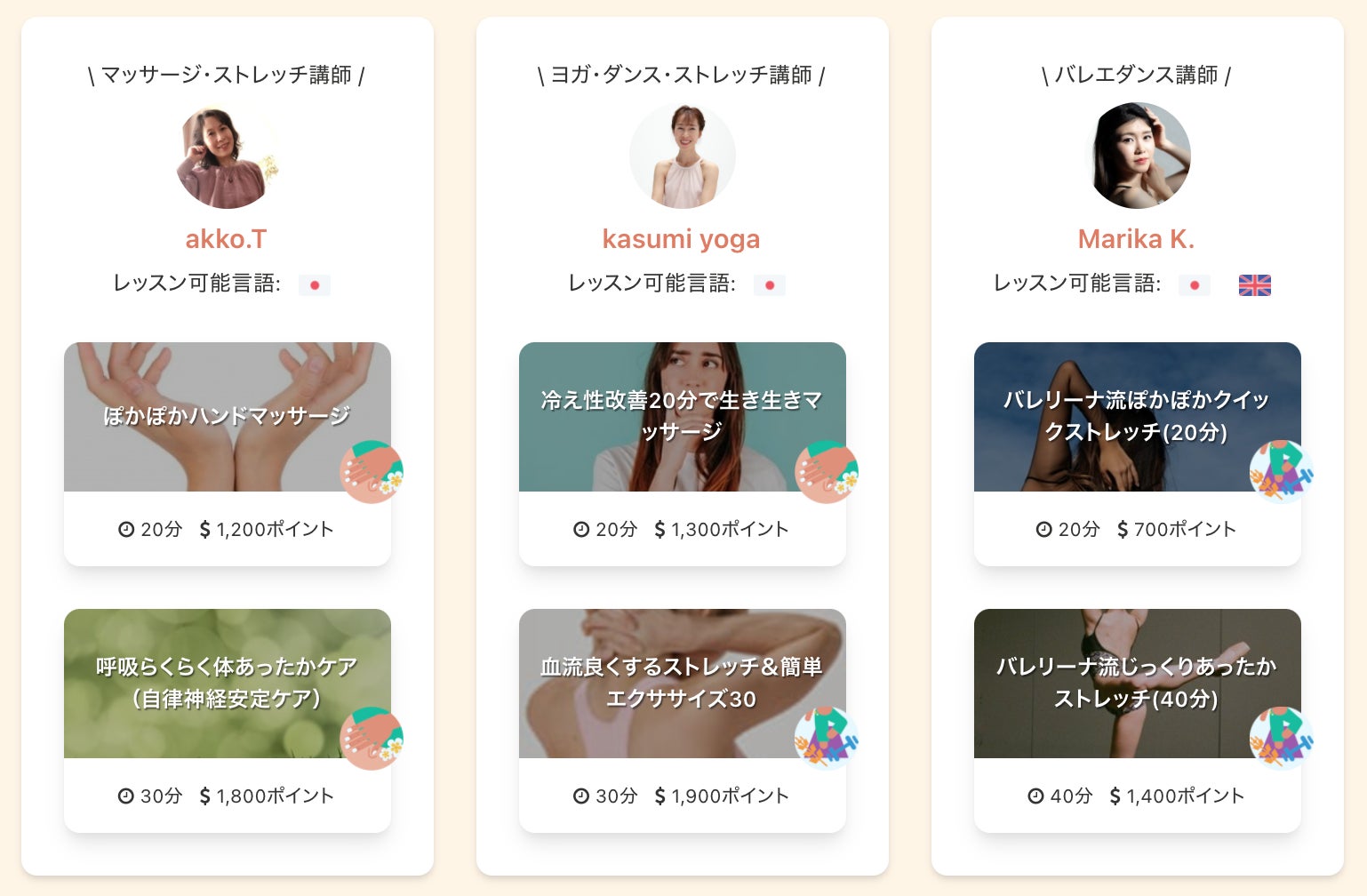Viewport: 1367px width, 896px height.
Task: Open Marika K.'s instructor profile
Action: coord(1136,239)
